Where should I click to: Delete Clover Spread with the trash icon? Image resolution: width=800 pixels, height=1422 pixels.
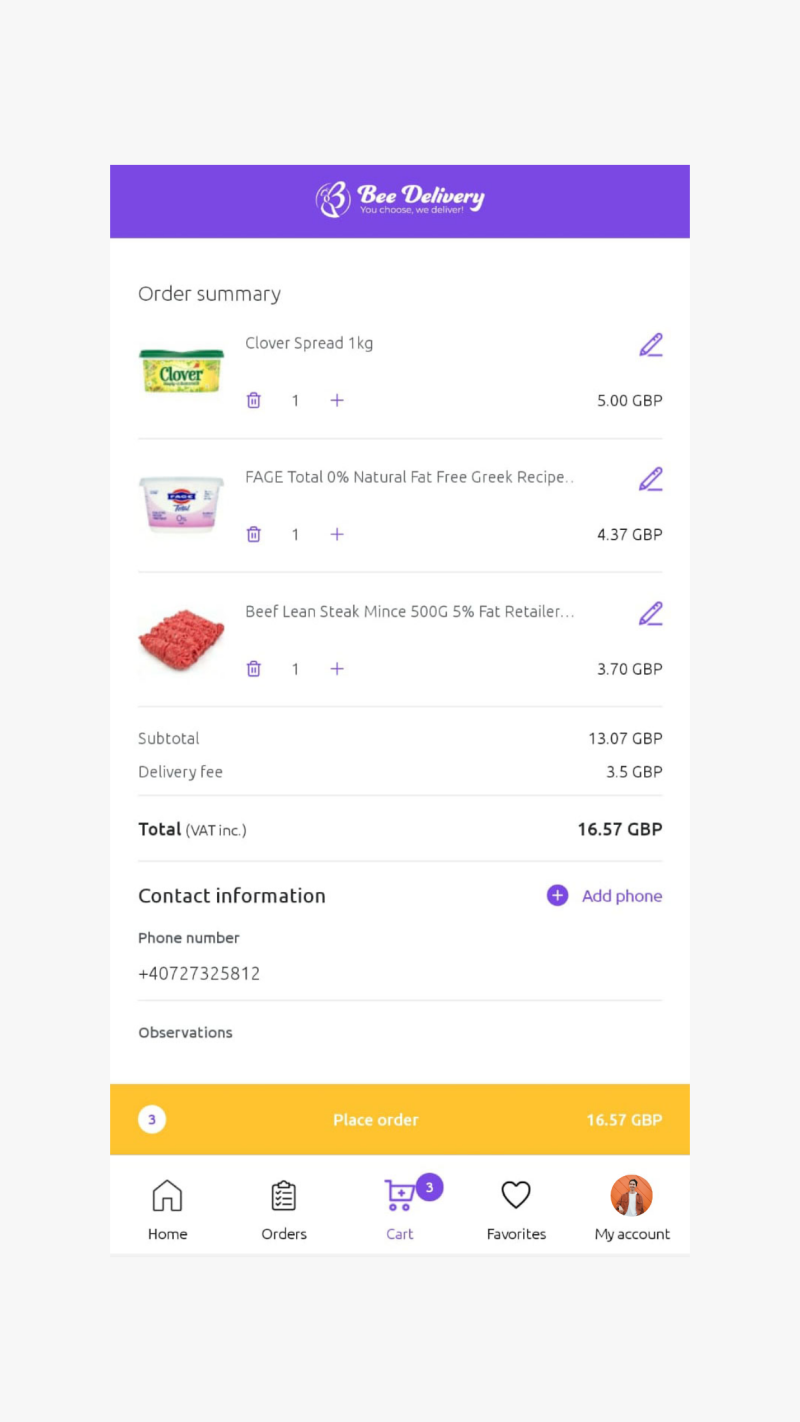click(253, 400)
